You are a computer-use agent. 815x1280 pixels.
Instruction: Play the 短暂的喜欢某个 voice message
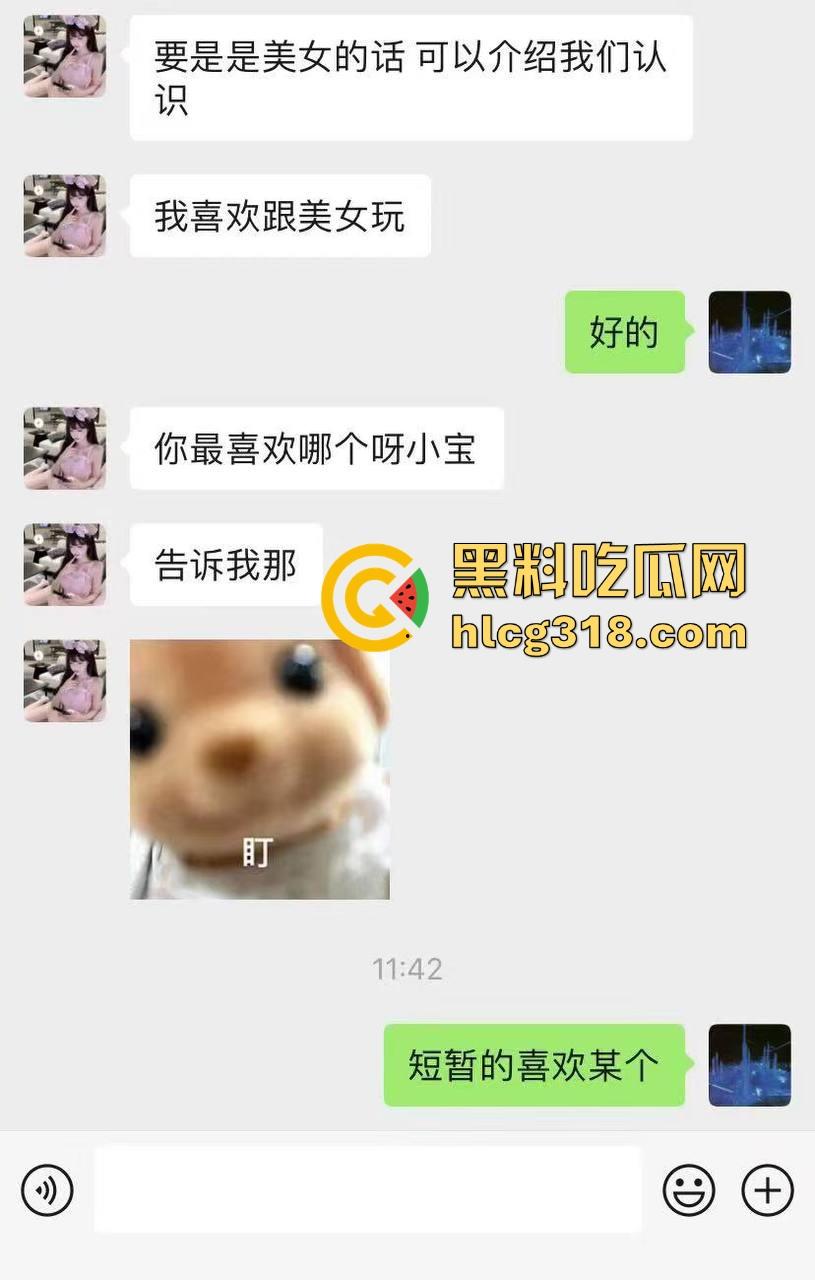tap(535, 1065)
